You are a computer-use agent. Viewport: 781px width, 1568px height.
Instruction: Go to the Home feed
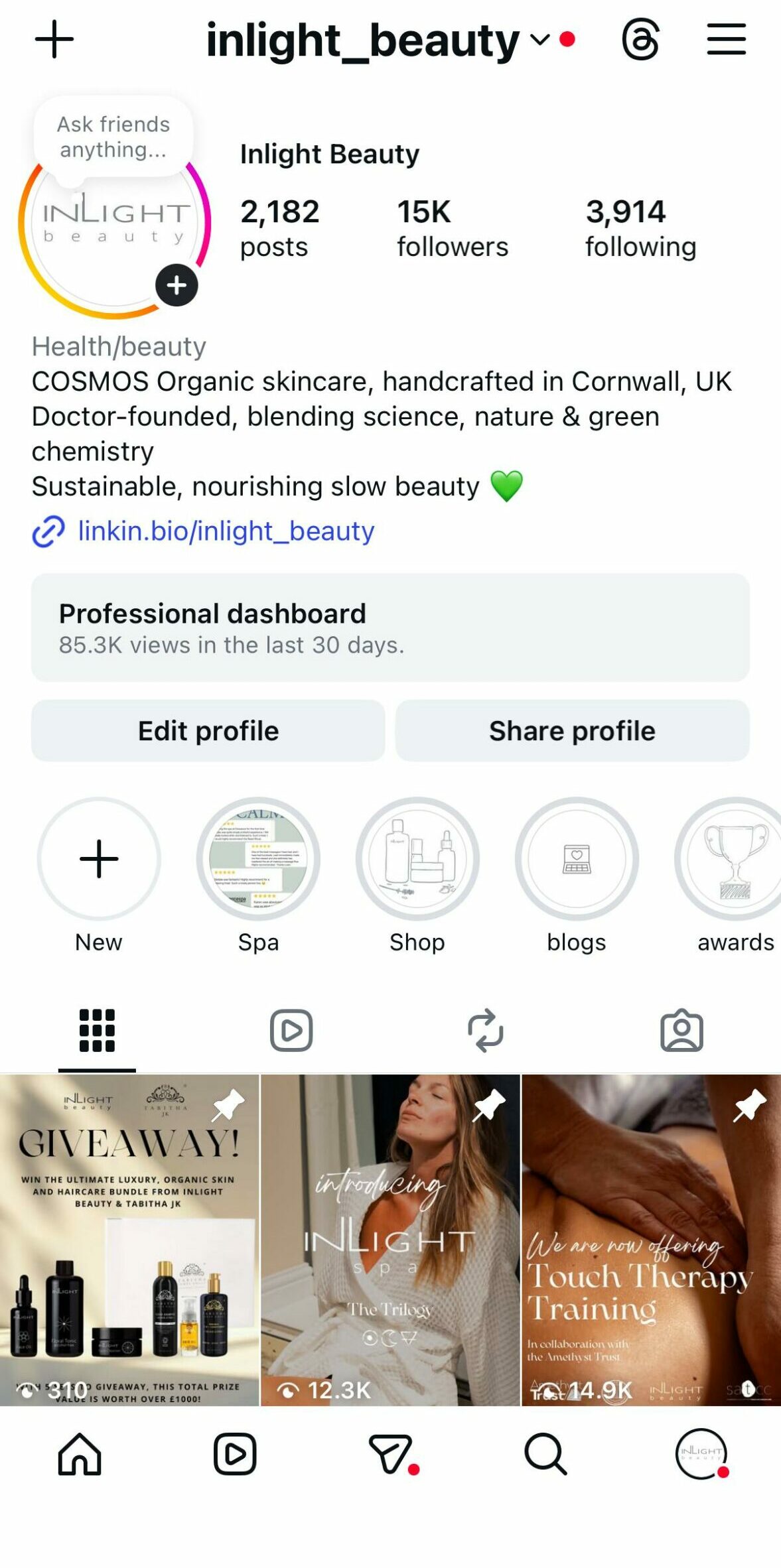pos(80,1454)
